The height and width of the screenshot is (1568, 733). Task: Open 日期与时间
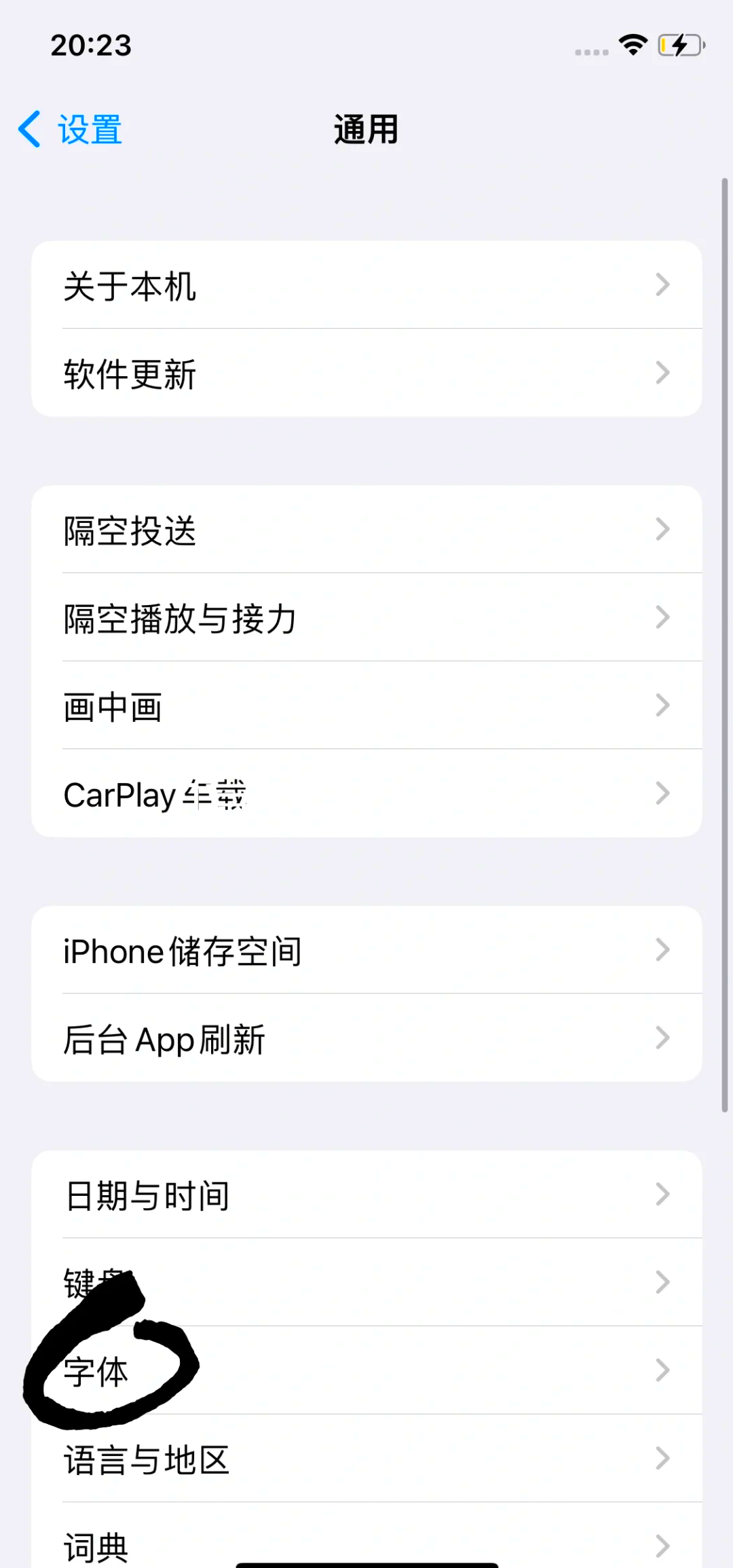(366, 1195)
